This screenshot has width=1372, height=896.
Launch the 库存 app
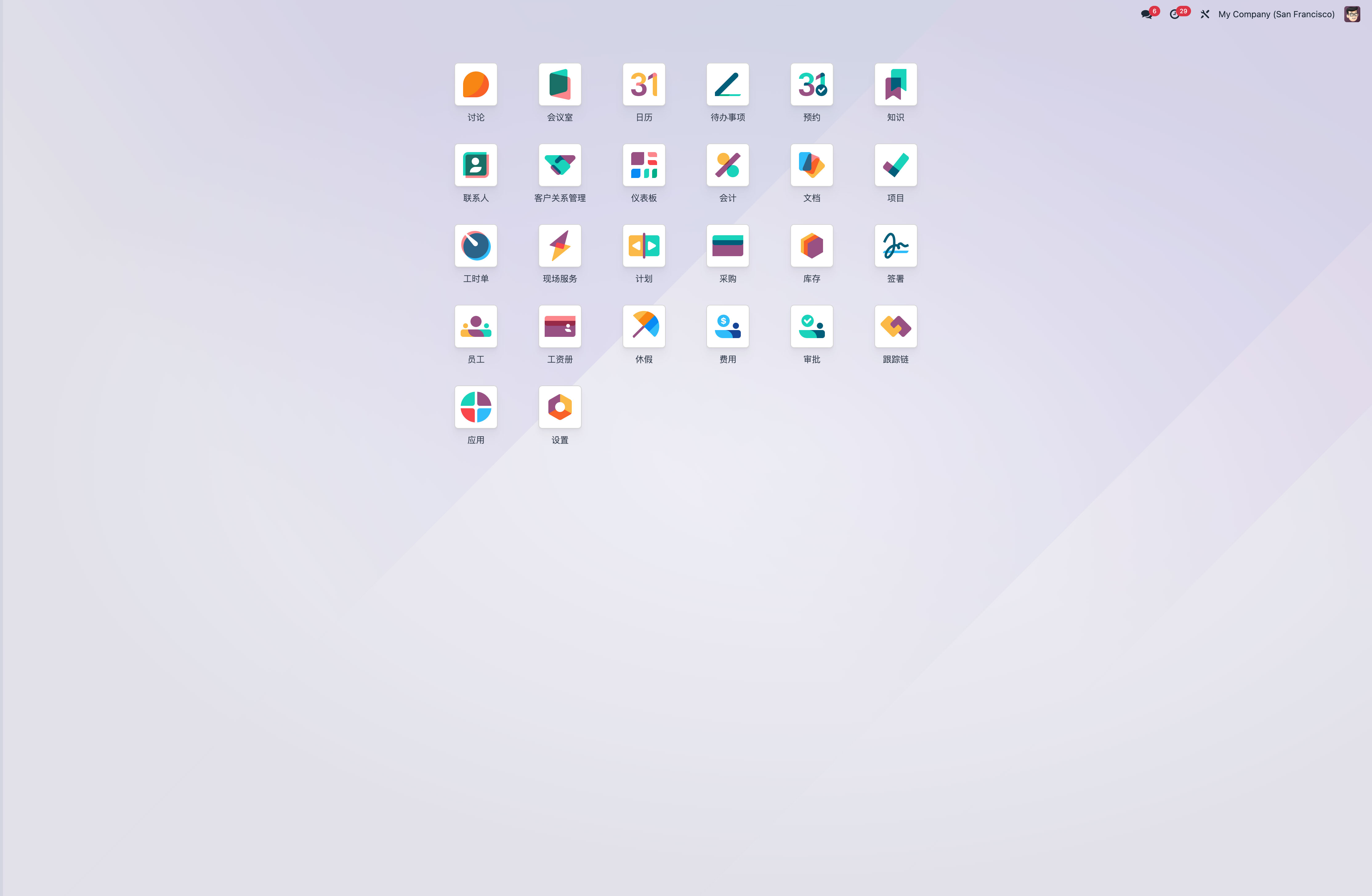coord(812,246)
